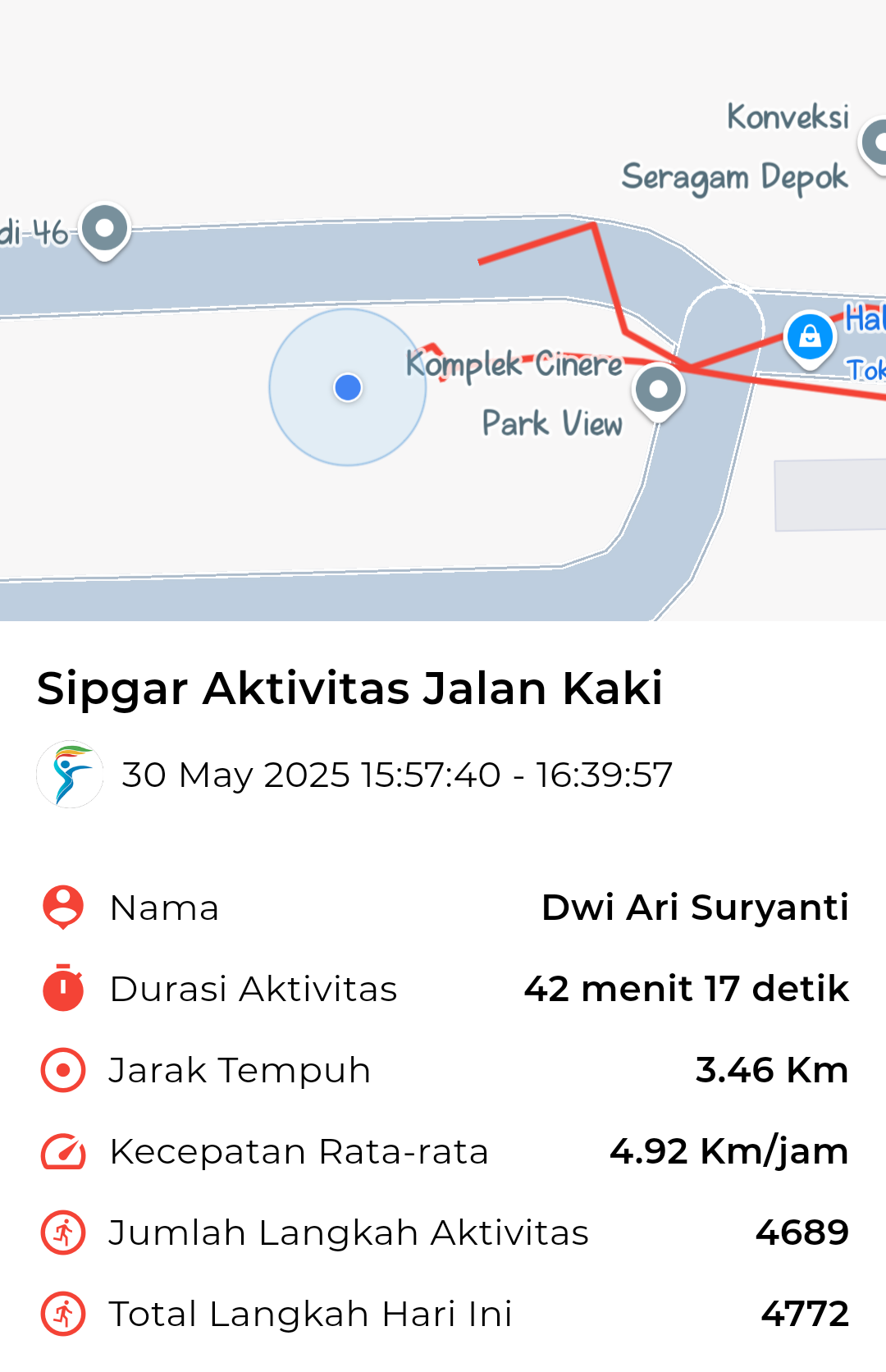The width and height of the screenshot is (886, 1372).
Task: Click the activity date and time range
Action: pos(398,774)
